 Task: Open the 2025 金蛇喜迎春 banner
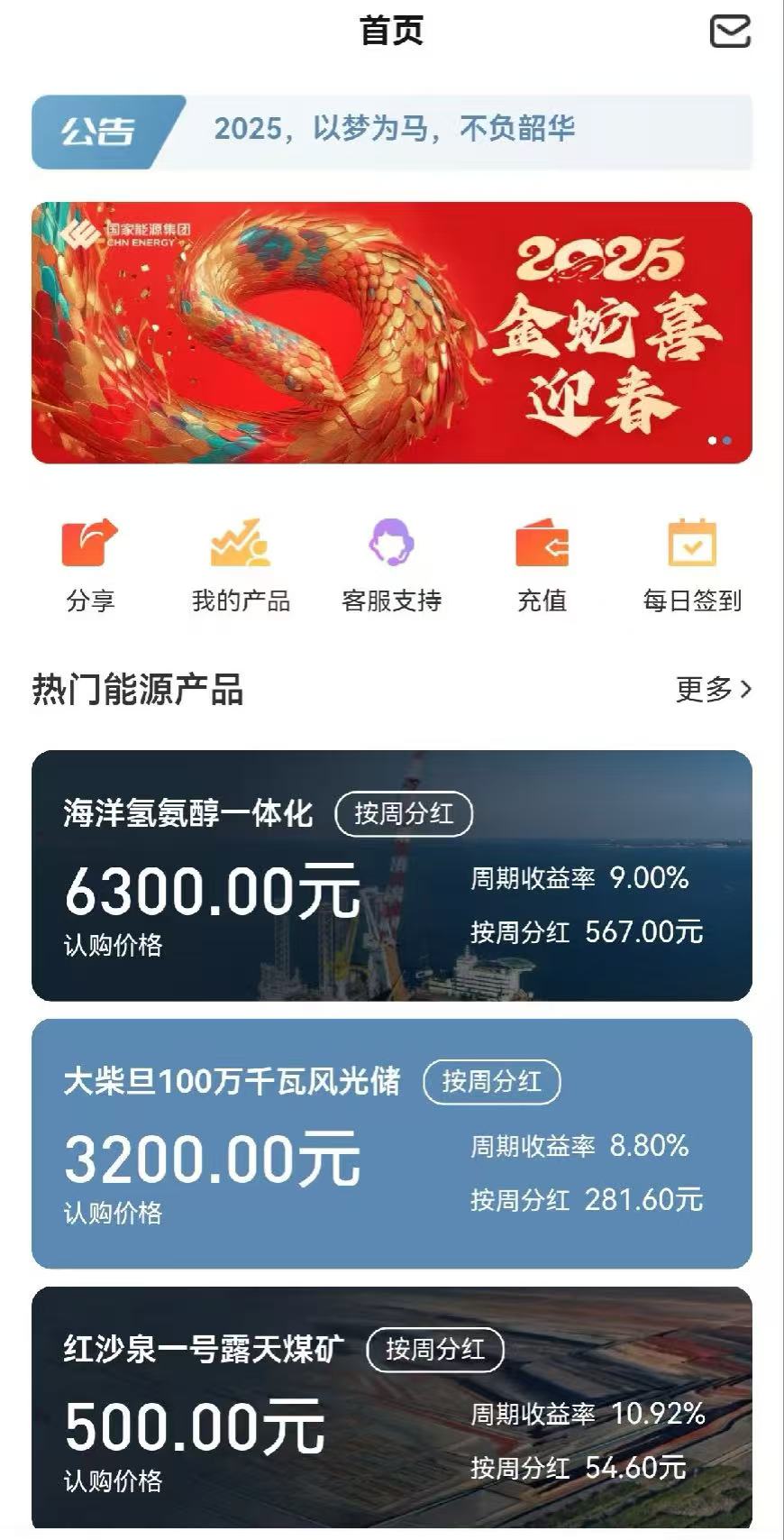[392, 333]
